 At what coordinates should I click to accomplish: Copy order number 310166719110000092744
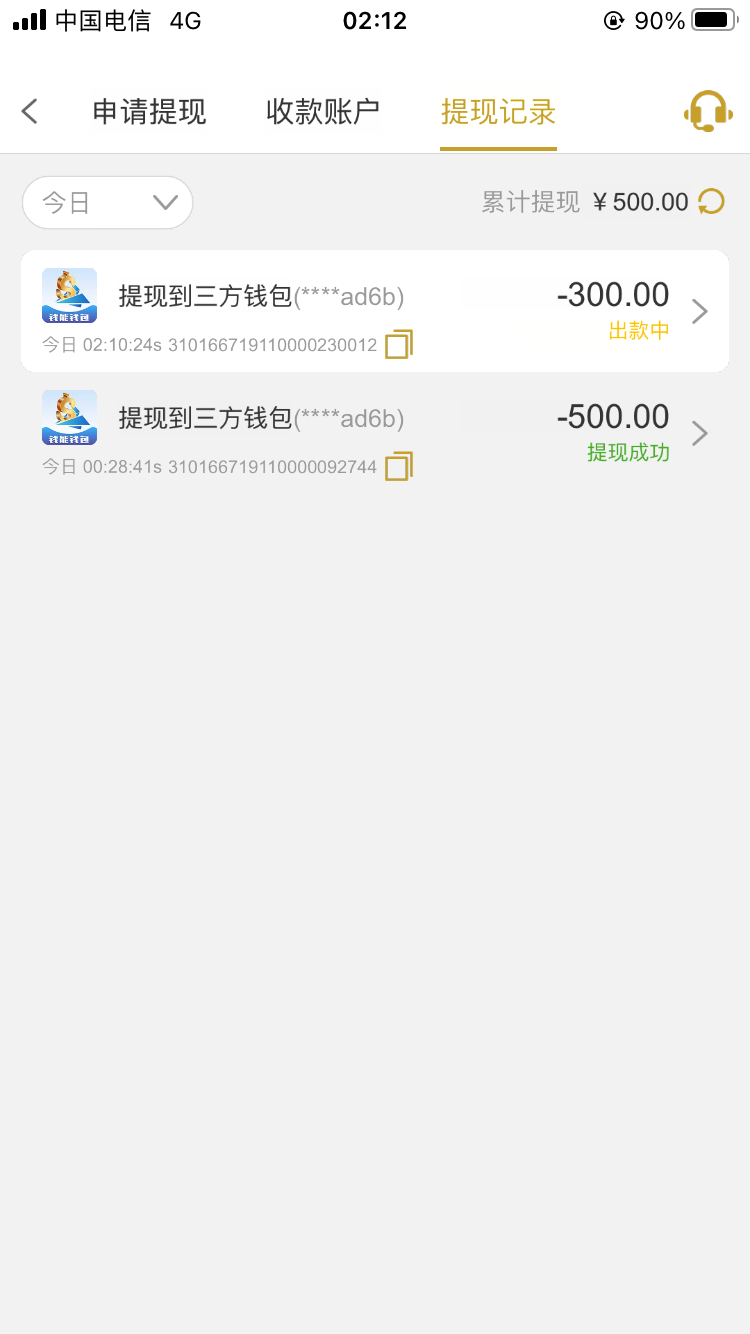(399, 466)
